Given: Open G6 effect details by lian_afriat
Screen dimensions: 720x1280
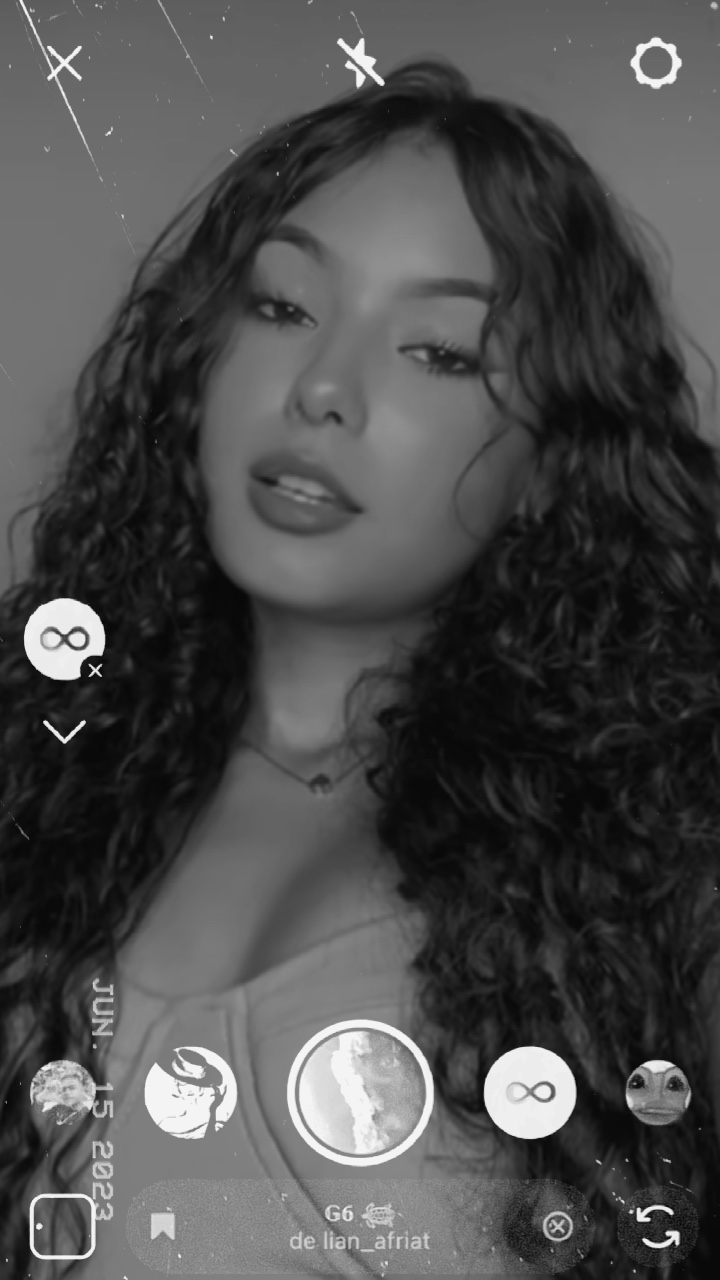Looking at the screenshot, I should [x=360, y=1227].
